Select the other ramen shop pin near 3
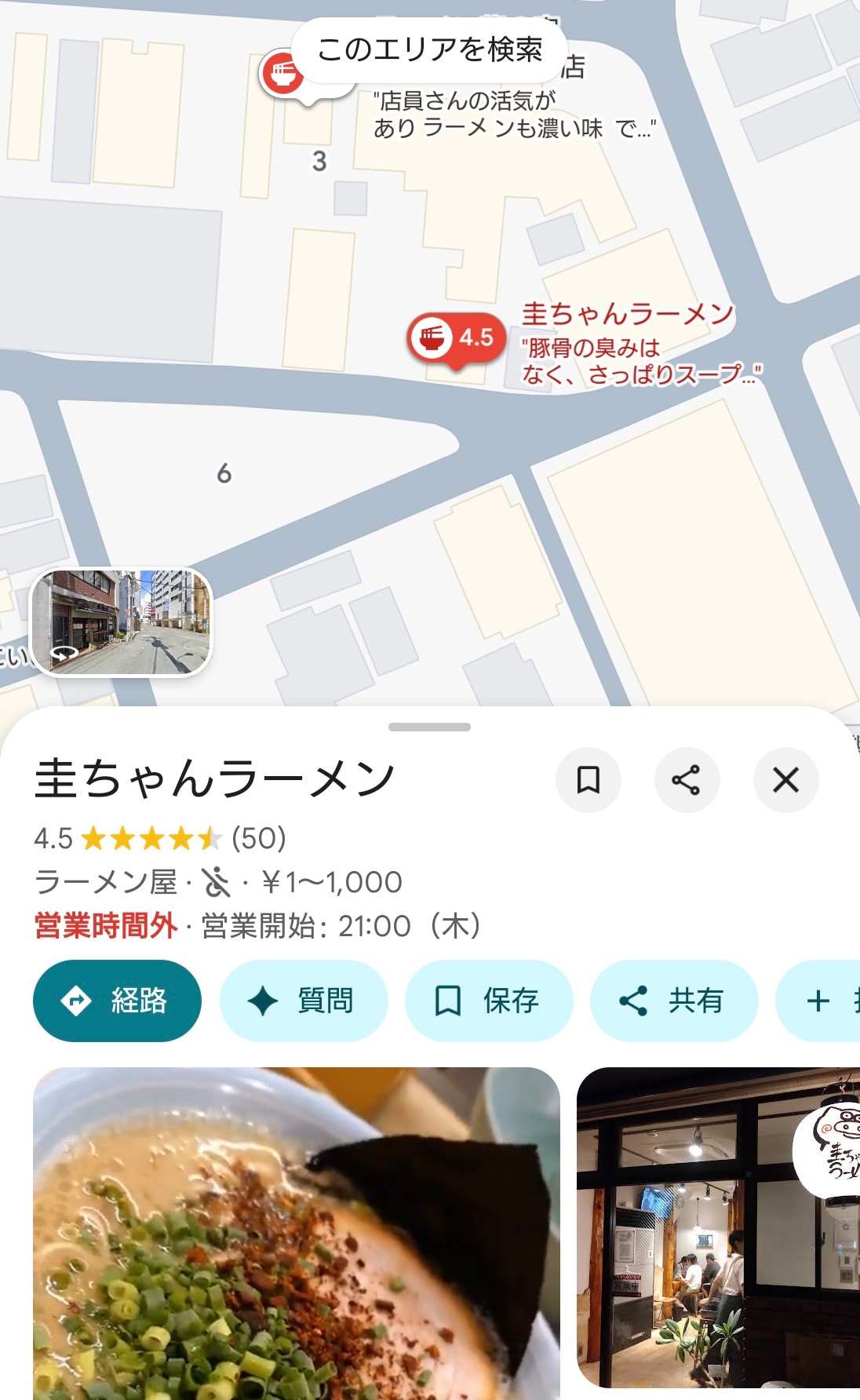 (281, 74)
